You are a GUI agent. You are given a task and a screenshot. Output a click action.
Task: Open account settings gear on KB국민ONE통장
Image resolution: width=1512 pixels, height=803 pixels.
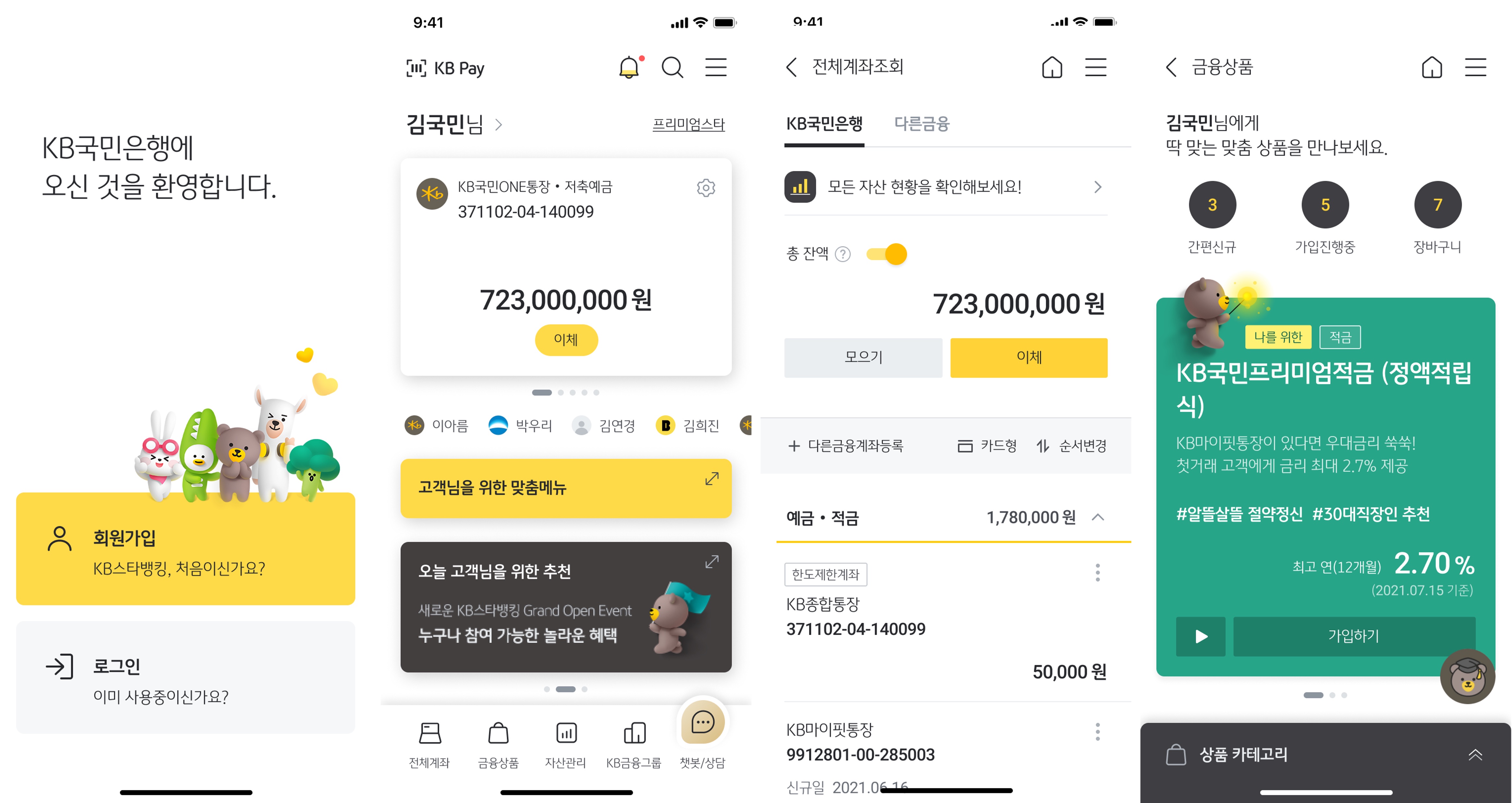click(x=706, y=188)
